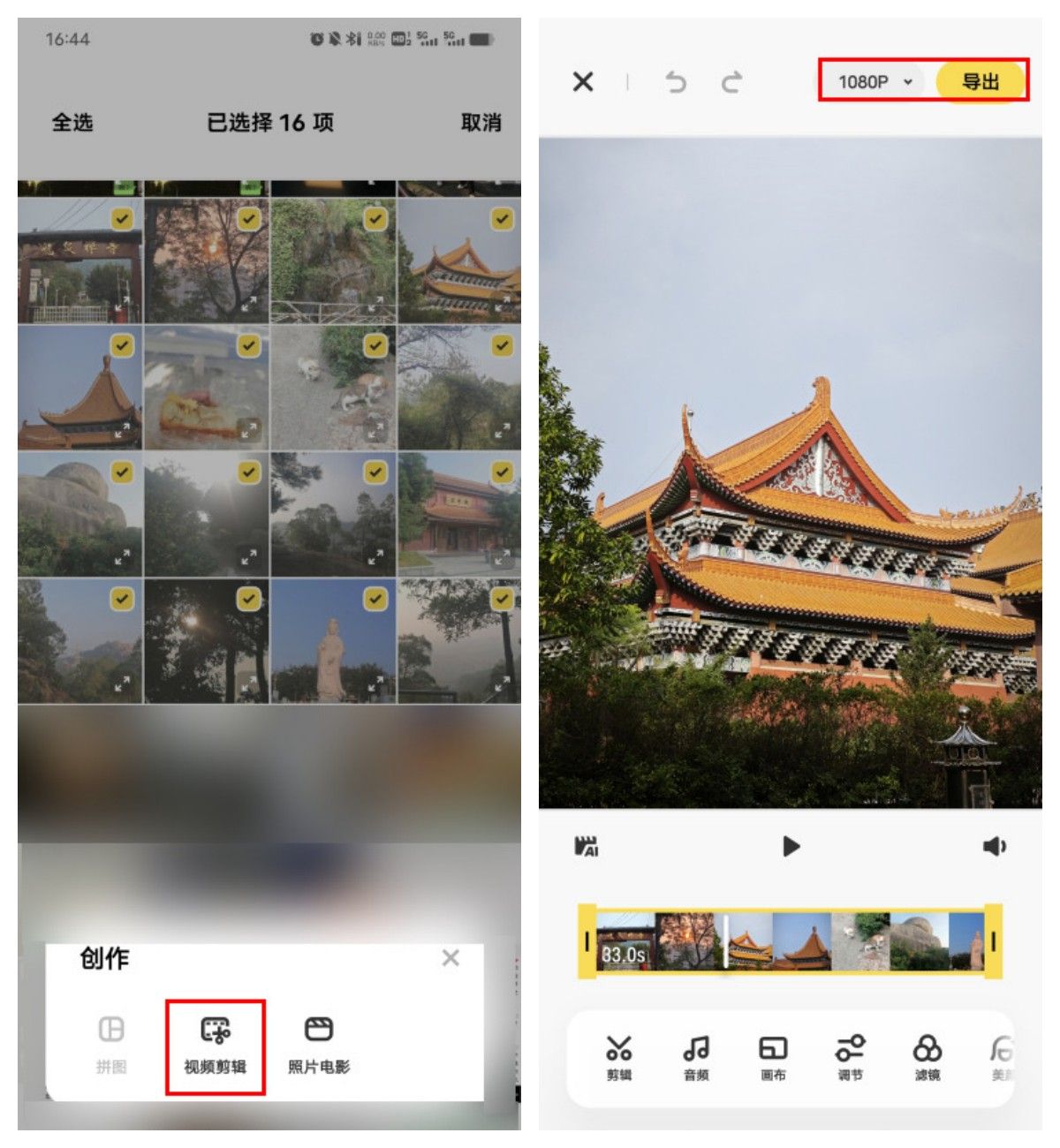The width and height of the screenshot is (1060, 1148).
Task: Select the 画布 tool
Action: pos(773,1057)
